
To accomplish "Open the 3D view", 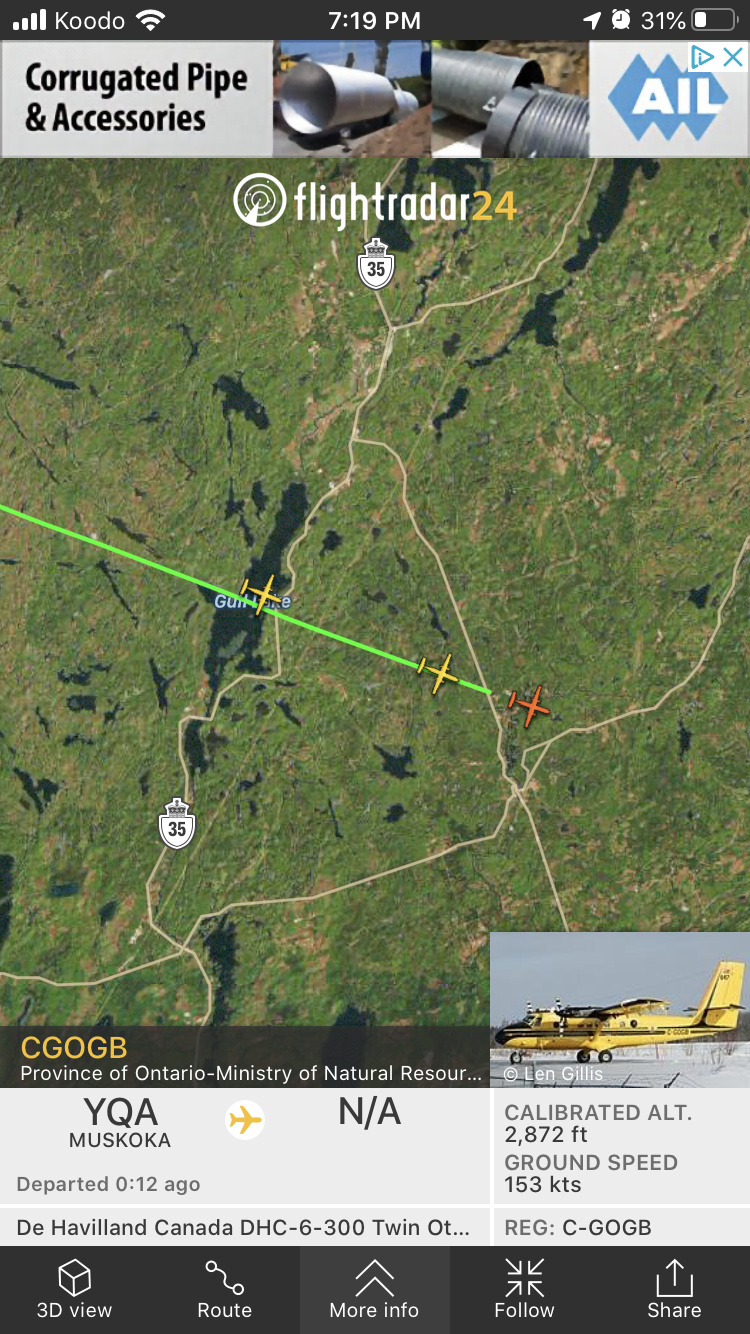I will click(74, 1289).
